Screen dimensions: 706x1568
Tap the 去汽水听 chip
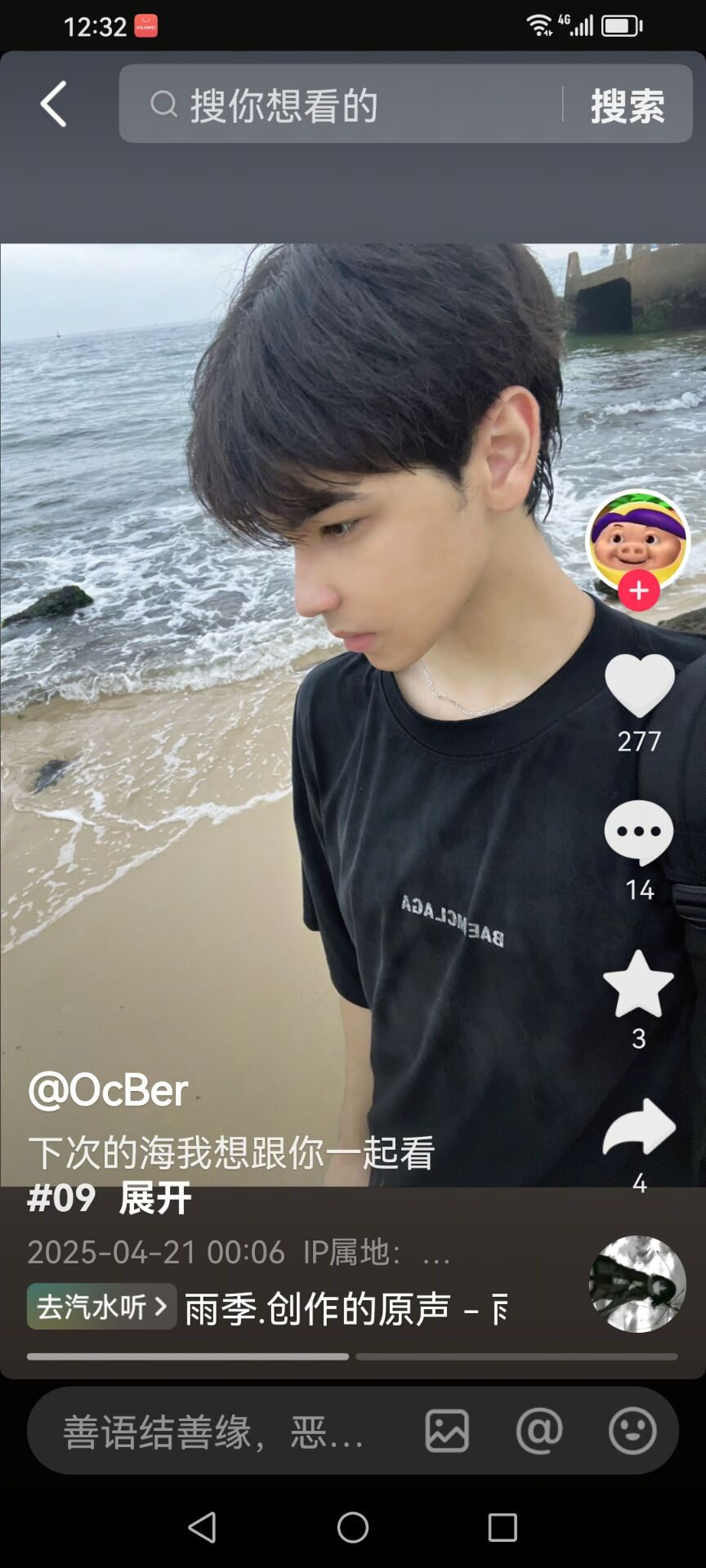(101, 1307)
